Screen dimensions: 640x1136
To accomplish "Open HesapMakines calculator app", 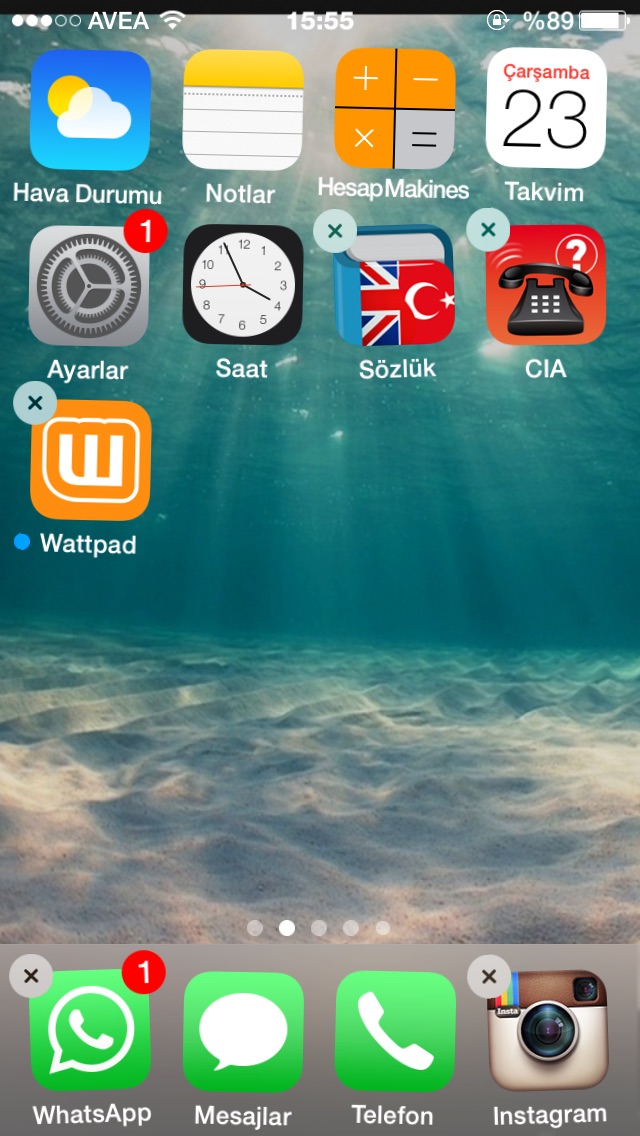I will pyautogui.click(x=395, y=110).
